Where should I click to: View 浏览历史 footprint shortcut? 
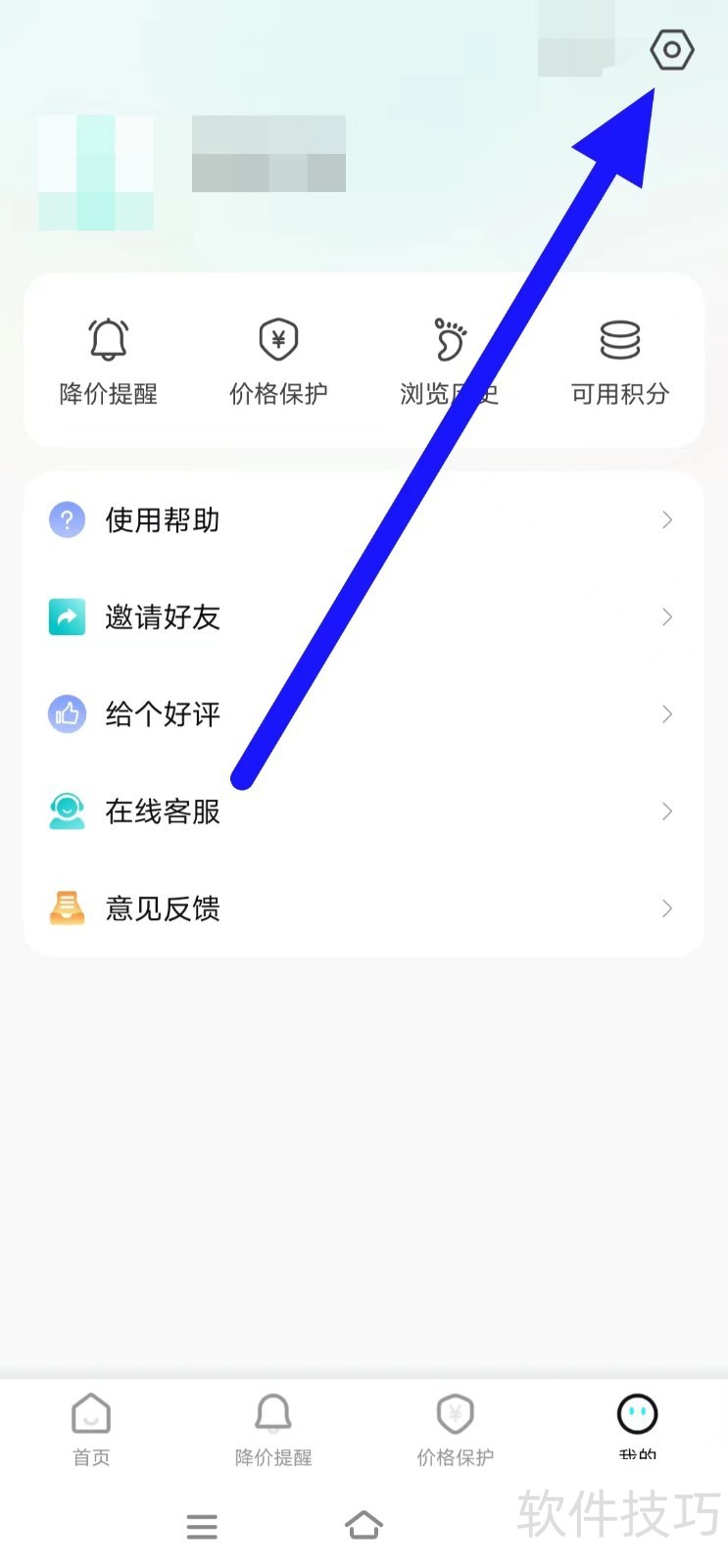(x=449, y=361)
